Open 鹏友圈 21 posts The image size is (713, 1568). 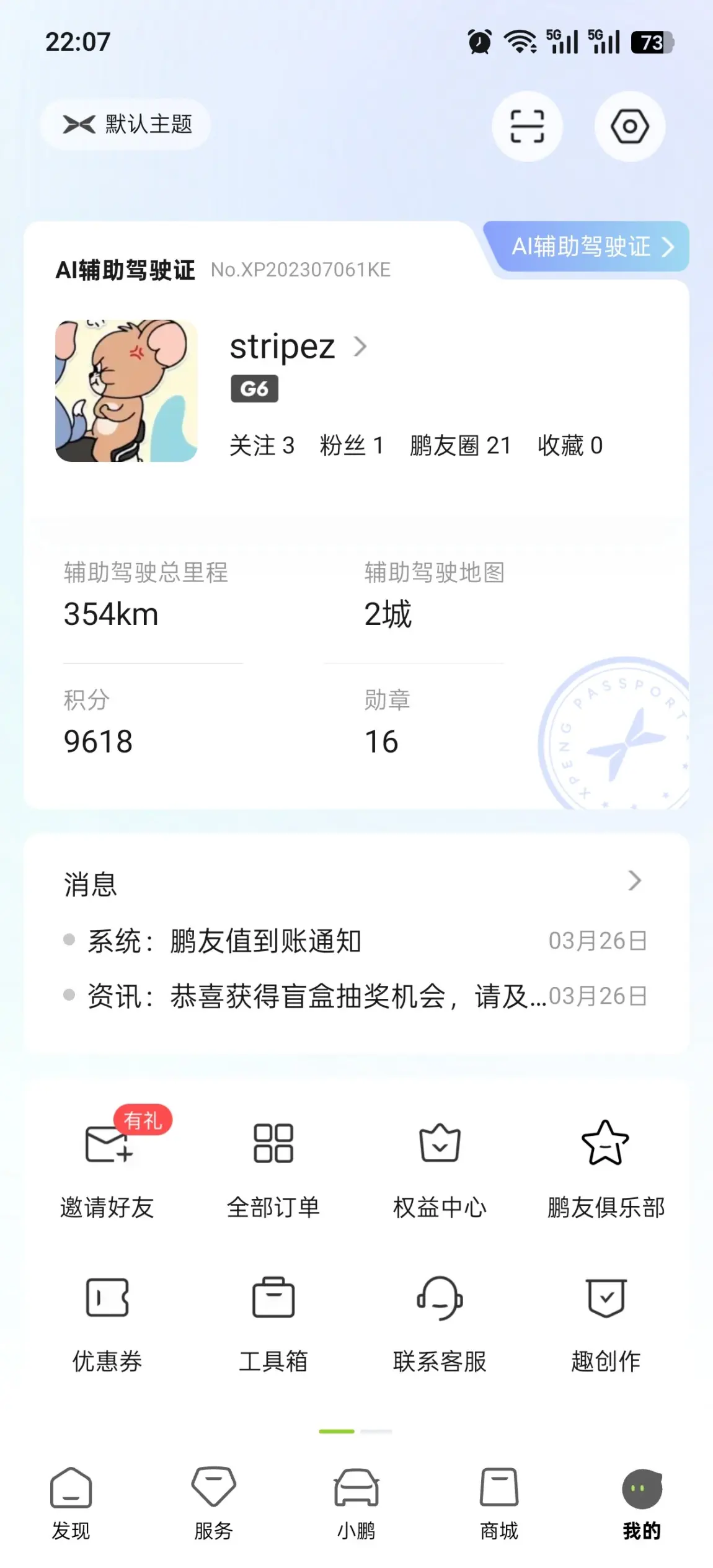coord(460,446)
